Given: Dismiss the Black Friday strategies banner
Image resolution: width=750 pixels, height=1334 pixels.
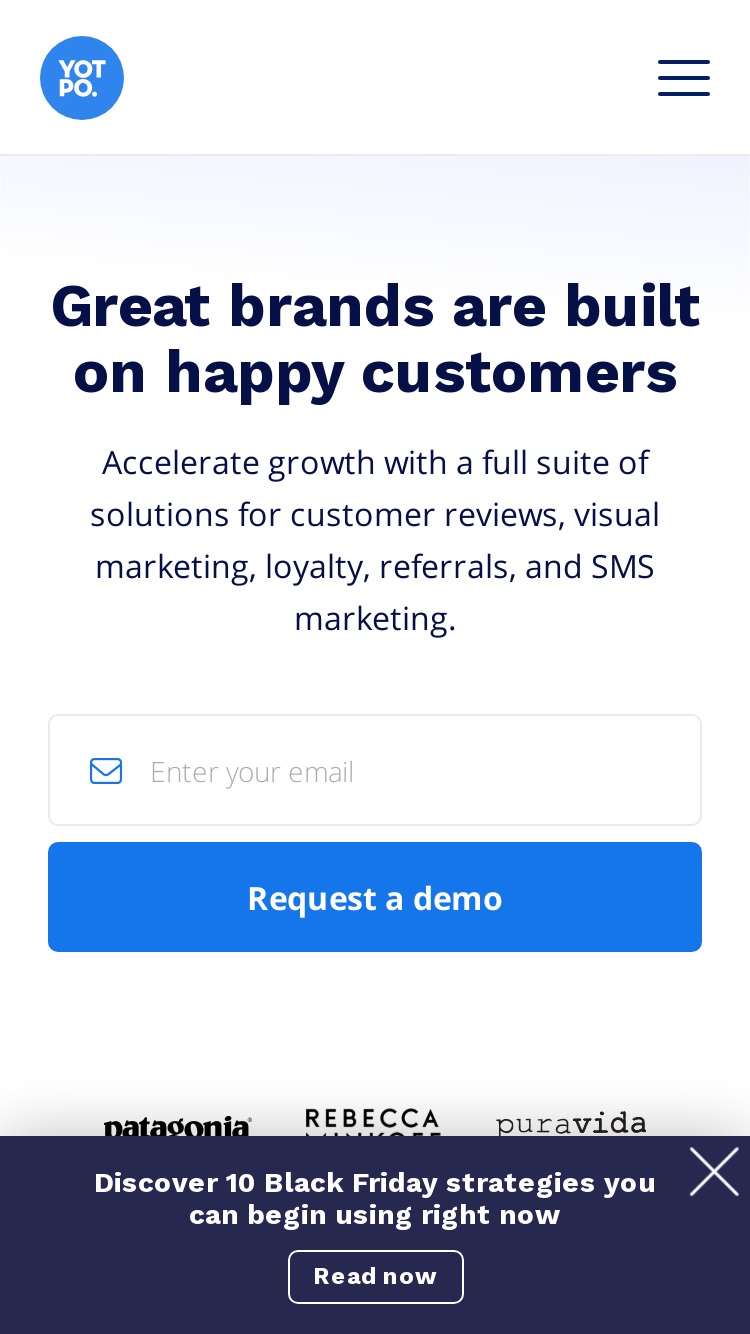Looking at the screenshot, I should pos(714,1172).
